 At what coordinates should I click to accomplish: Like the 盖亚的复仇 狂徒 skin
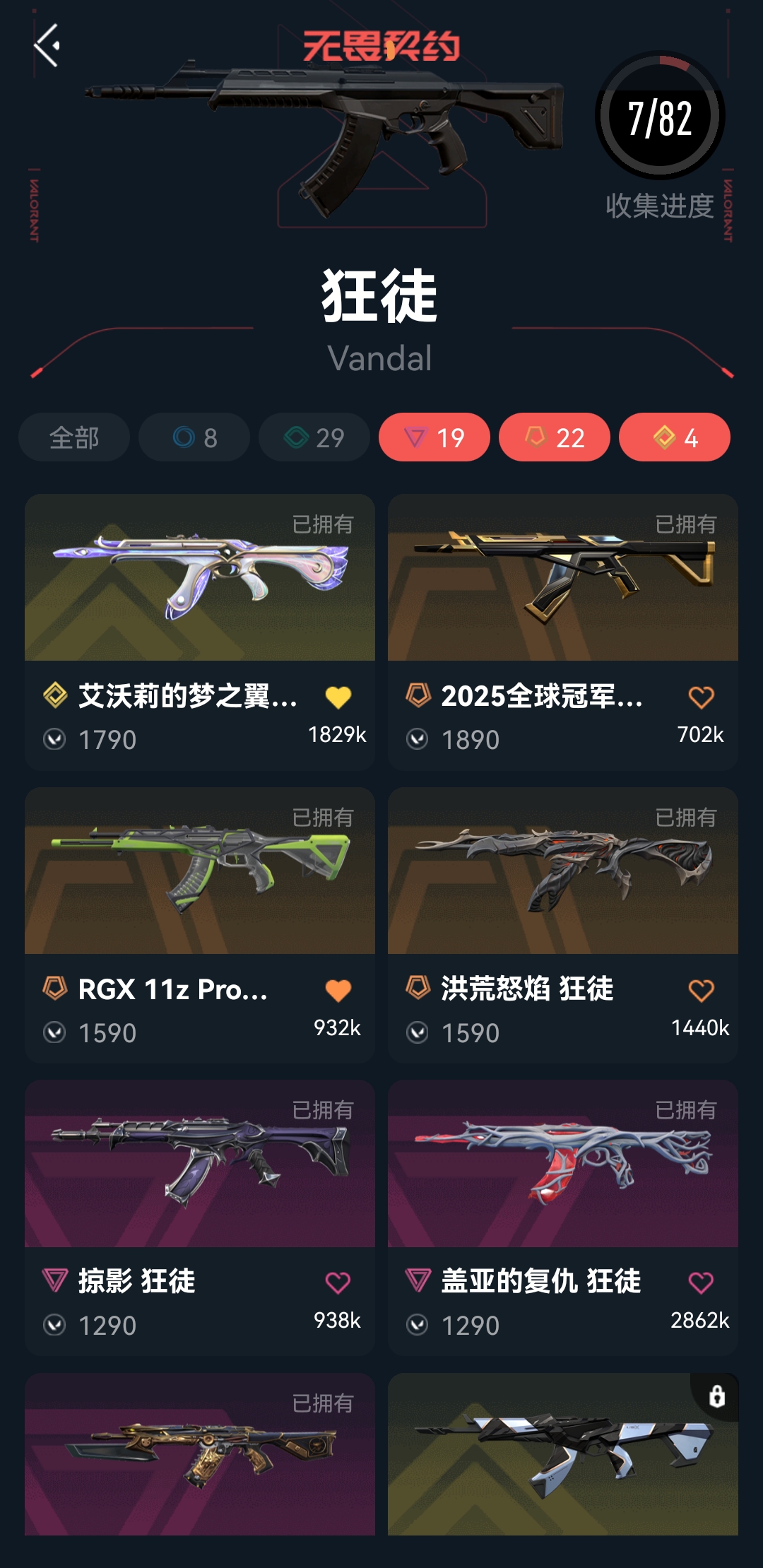[x=701, y=1283]
